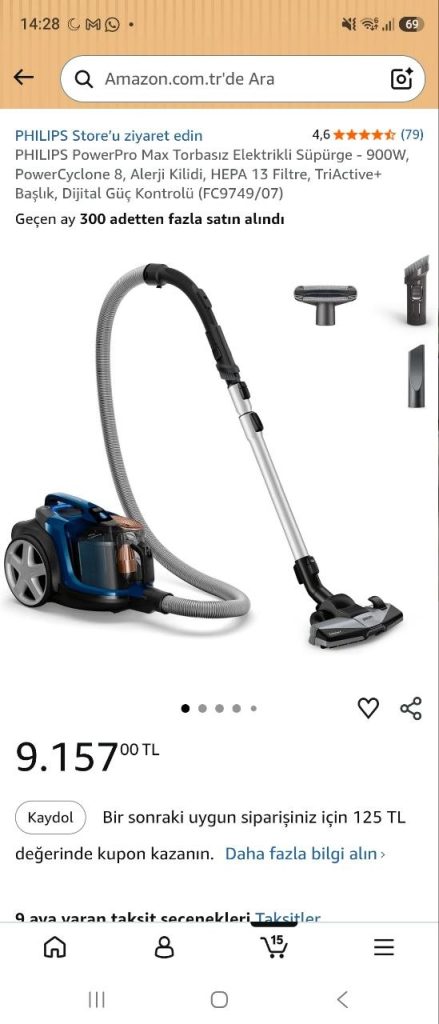Open Daha fazla bilgi alın link
The height and width of the screenshot is (1024, 439).
tap(305, 854)
